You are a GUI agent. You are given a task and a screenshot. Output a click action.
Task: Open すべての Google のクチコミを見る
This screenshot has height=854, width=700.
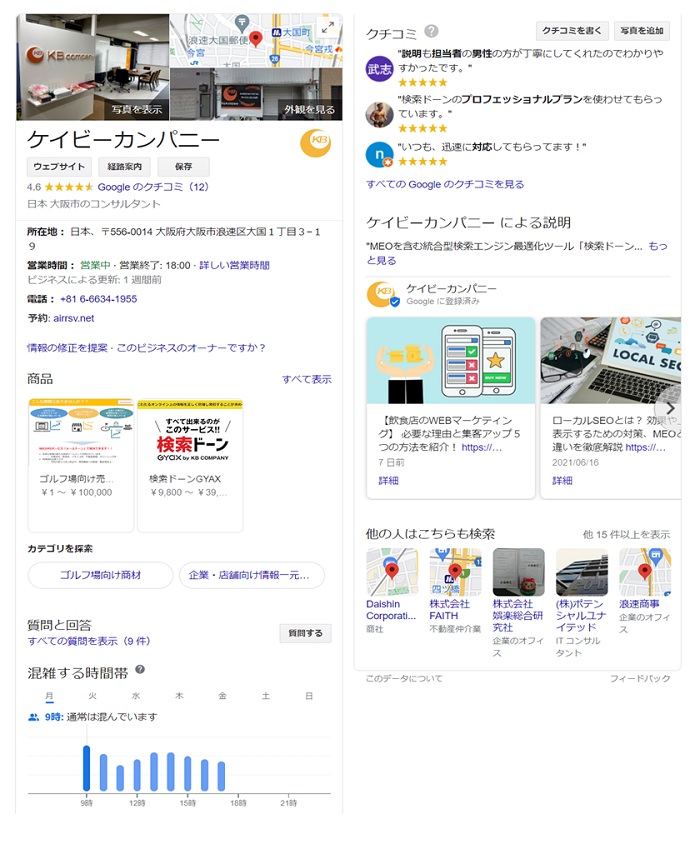coord(444,184)
